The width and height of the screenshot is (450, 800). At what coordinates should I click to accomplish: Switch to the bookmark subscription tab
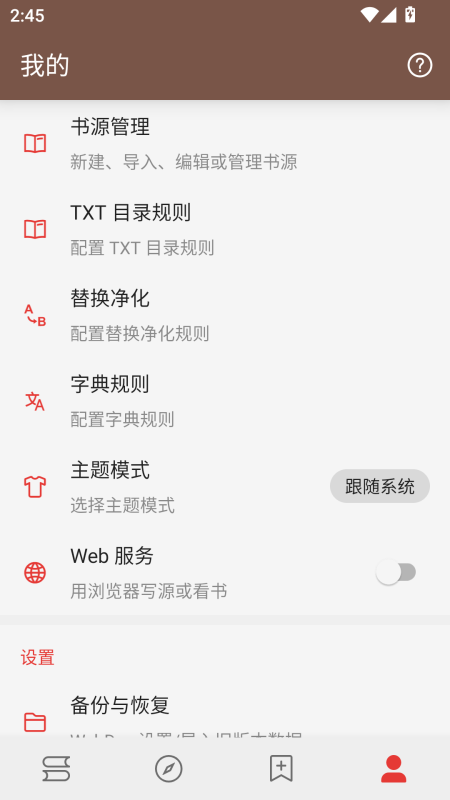tap(281, 768)
